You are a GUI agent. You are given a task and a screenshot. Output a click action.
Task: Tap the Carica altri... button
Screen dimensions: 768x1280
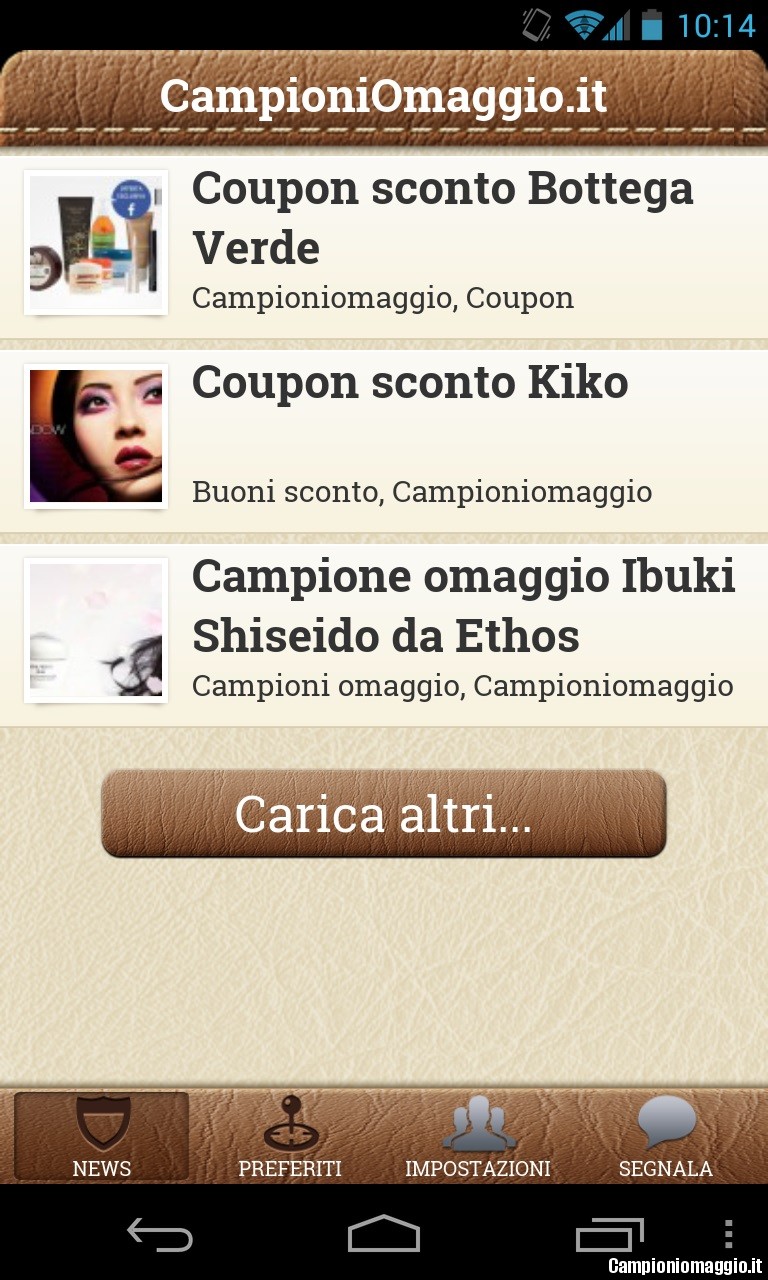384,813
